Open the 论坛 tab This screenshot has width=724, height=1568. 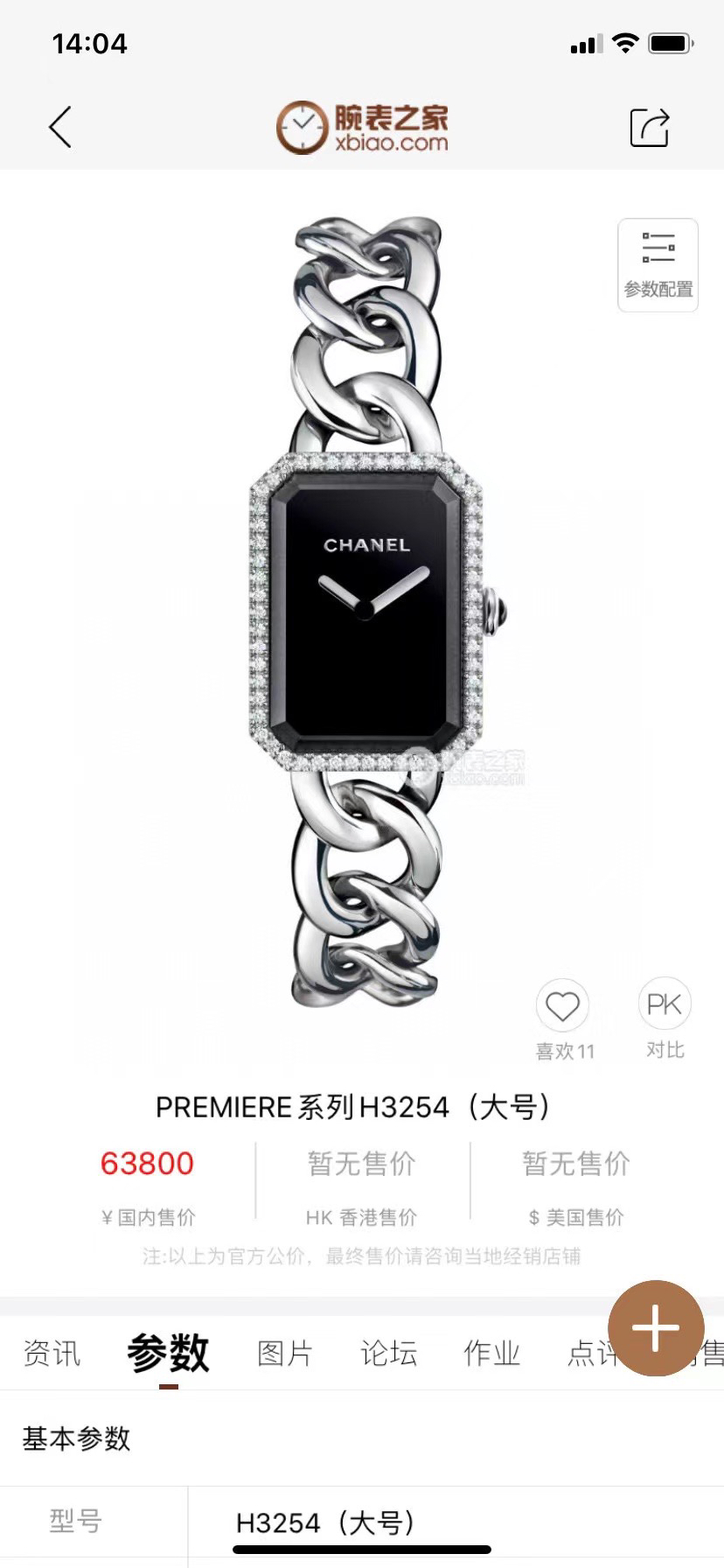(x=388, y=1353)
